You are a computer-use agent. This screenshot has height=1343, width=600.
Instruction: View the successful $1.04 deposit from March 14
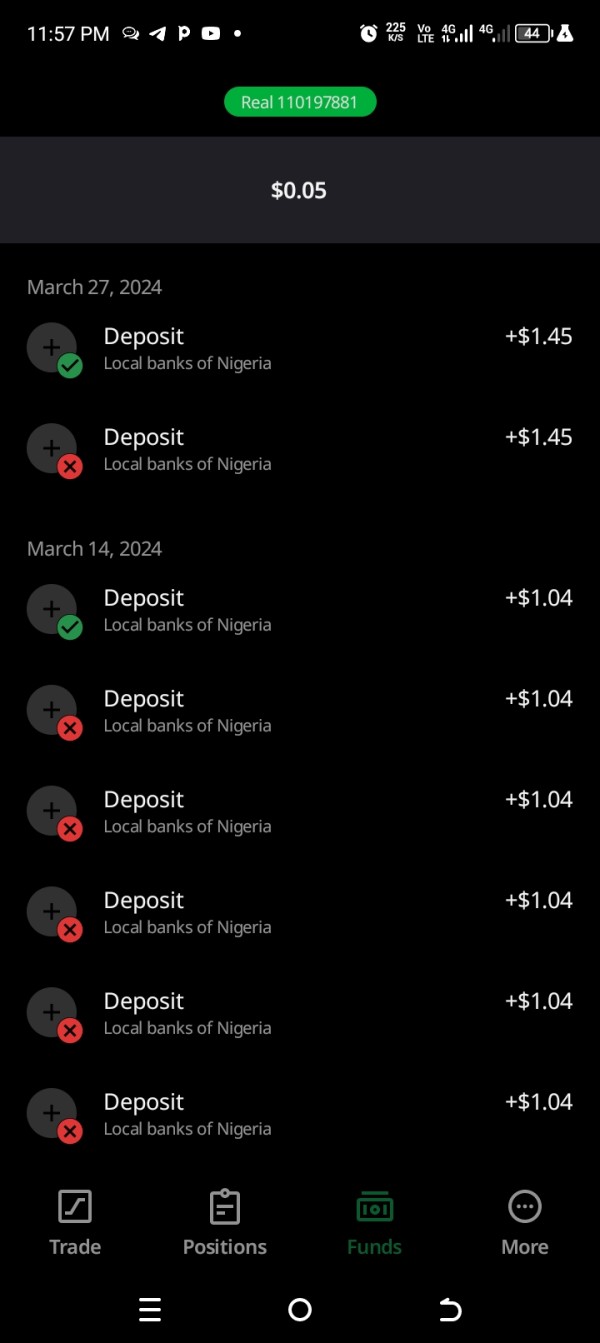(300, 611)
